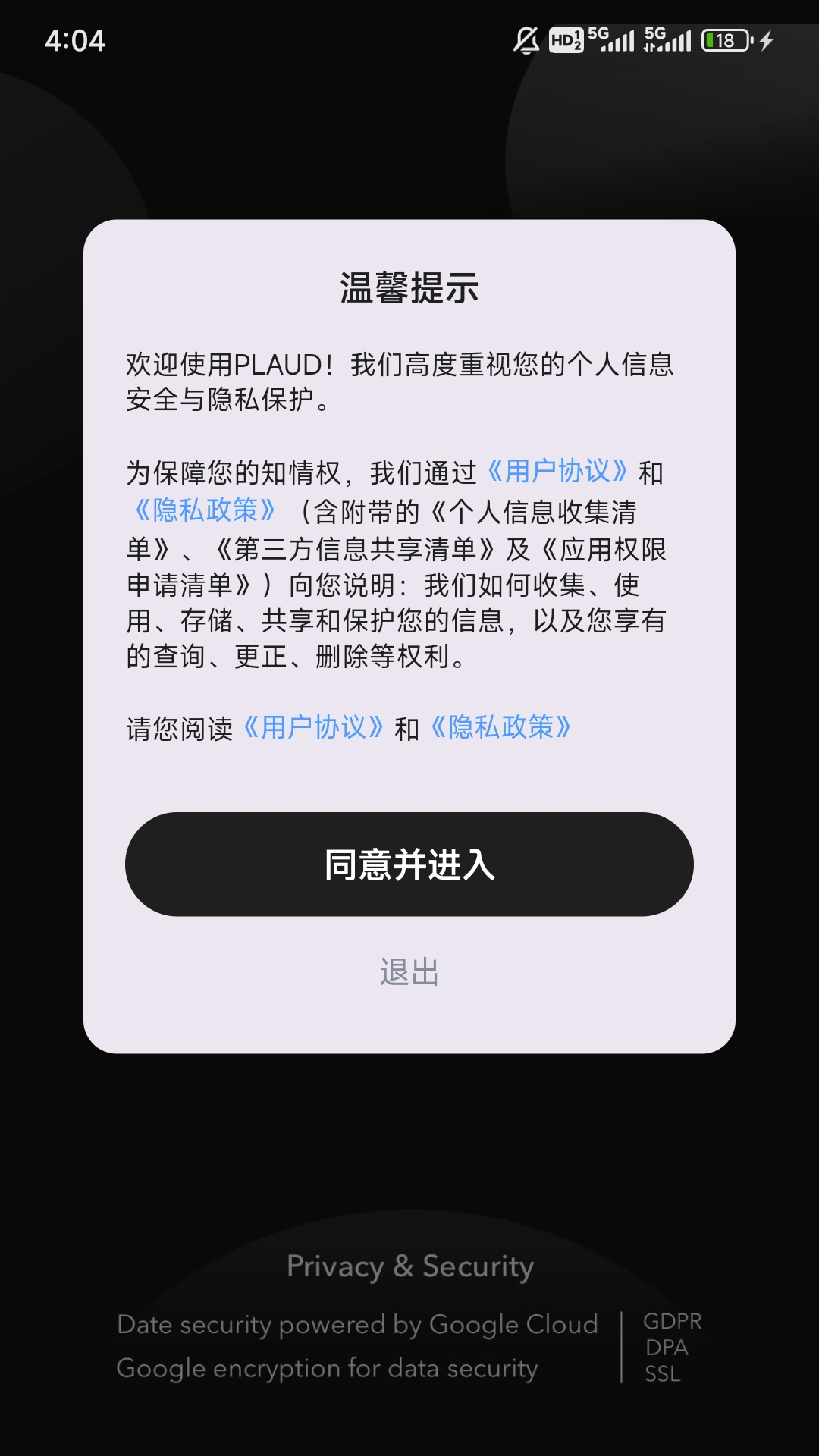Tap the second 5G signal icon

click(666, 38)
